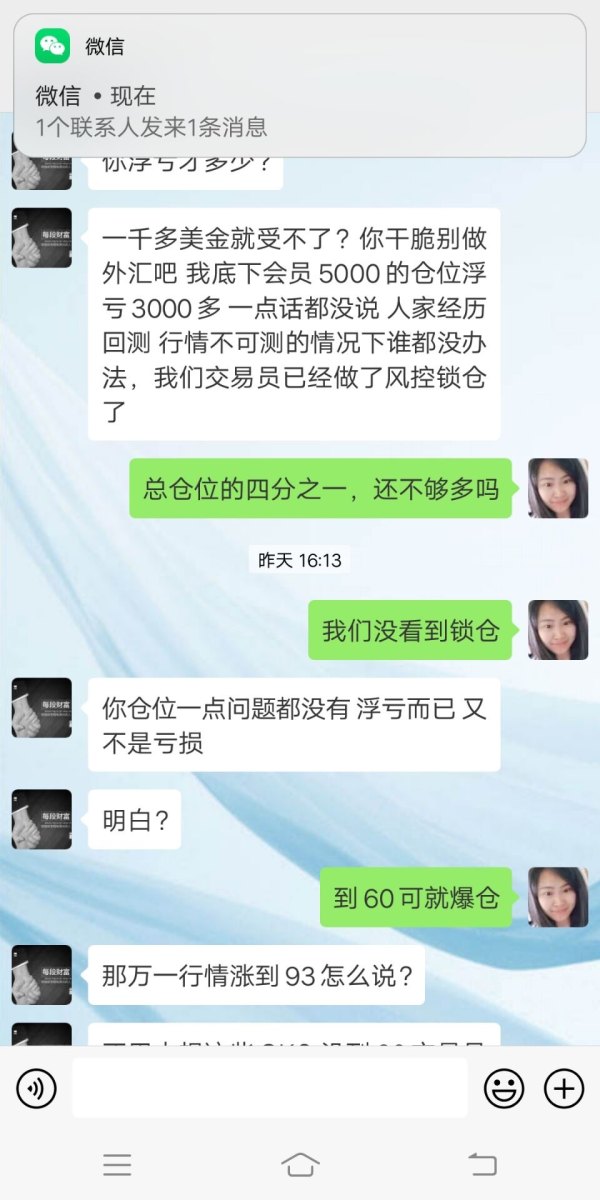This screenshot has width=600, height=1200.
Task: Tap the message text field
Action: point(270,1088)
